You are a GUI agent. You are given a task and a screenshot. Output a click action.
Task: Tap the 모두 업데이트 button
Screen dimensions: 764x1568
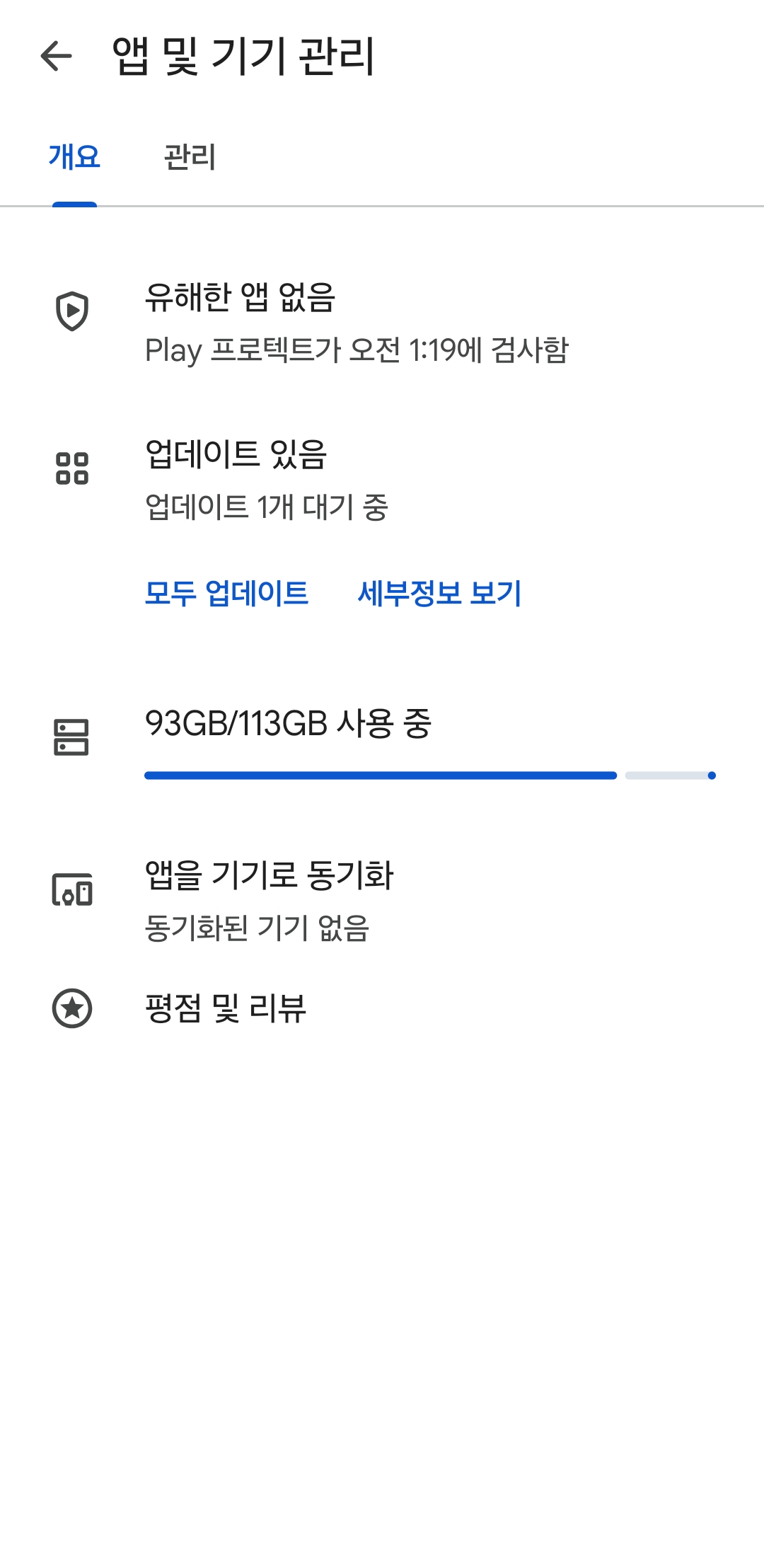(226, 593)
